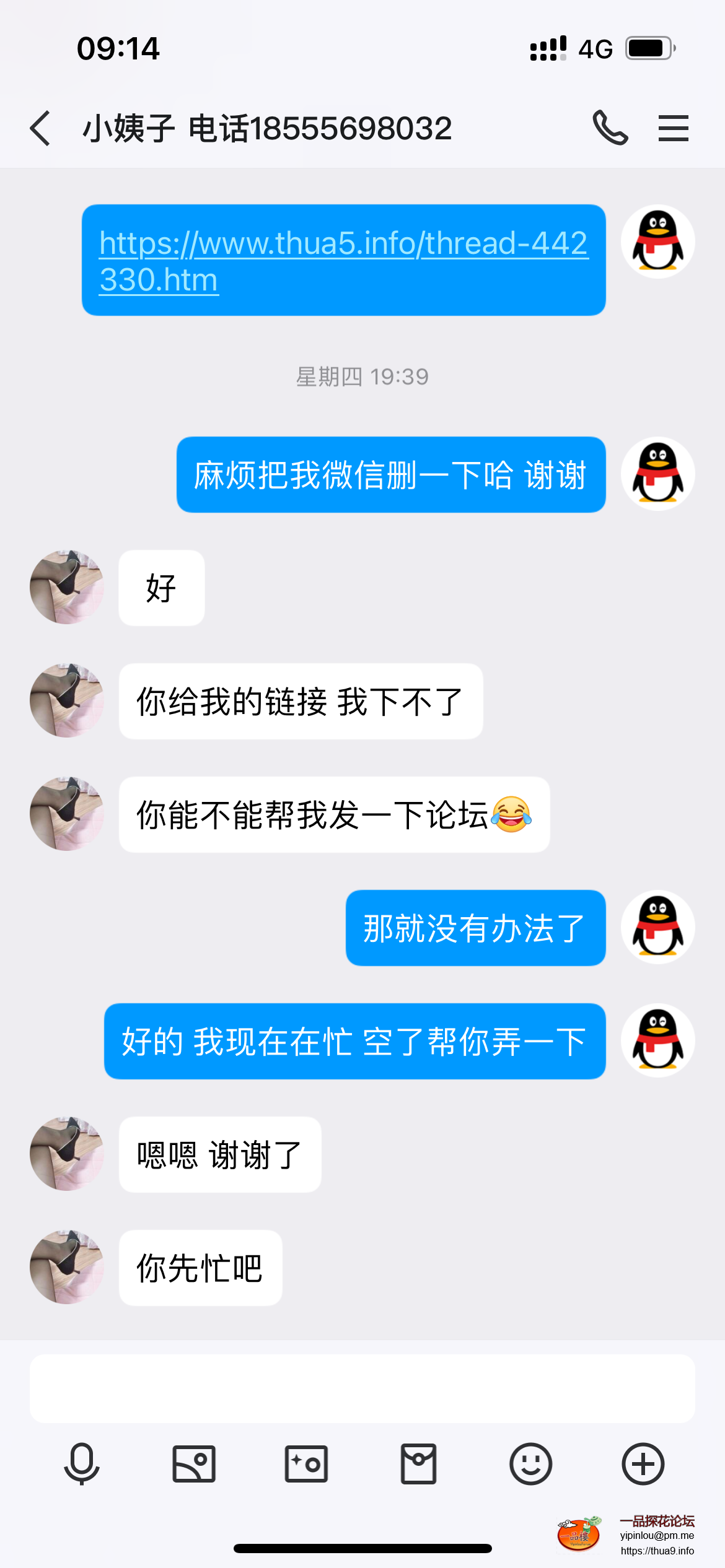725x1568 pixels.
Task: Focus the message input field
Action: 362,1388
